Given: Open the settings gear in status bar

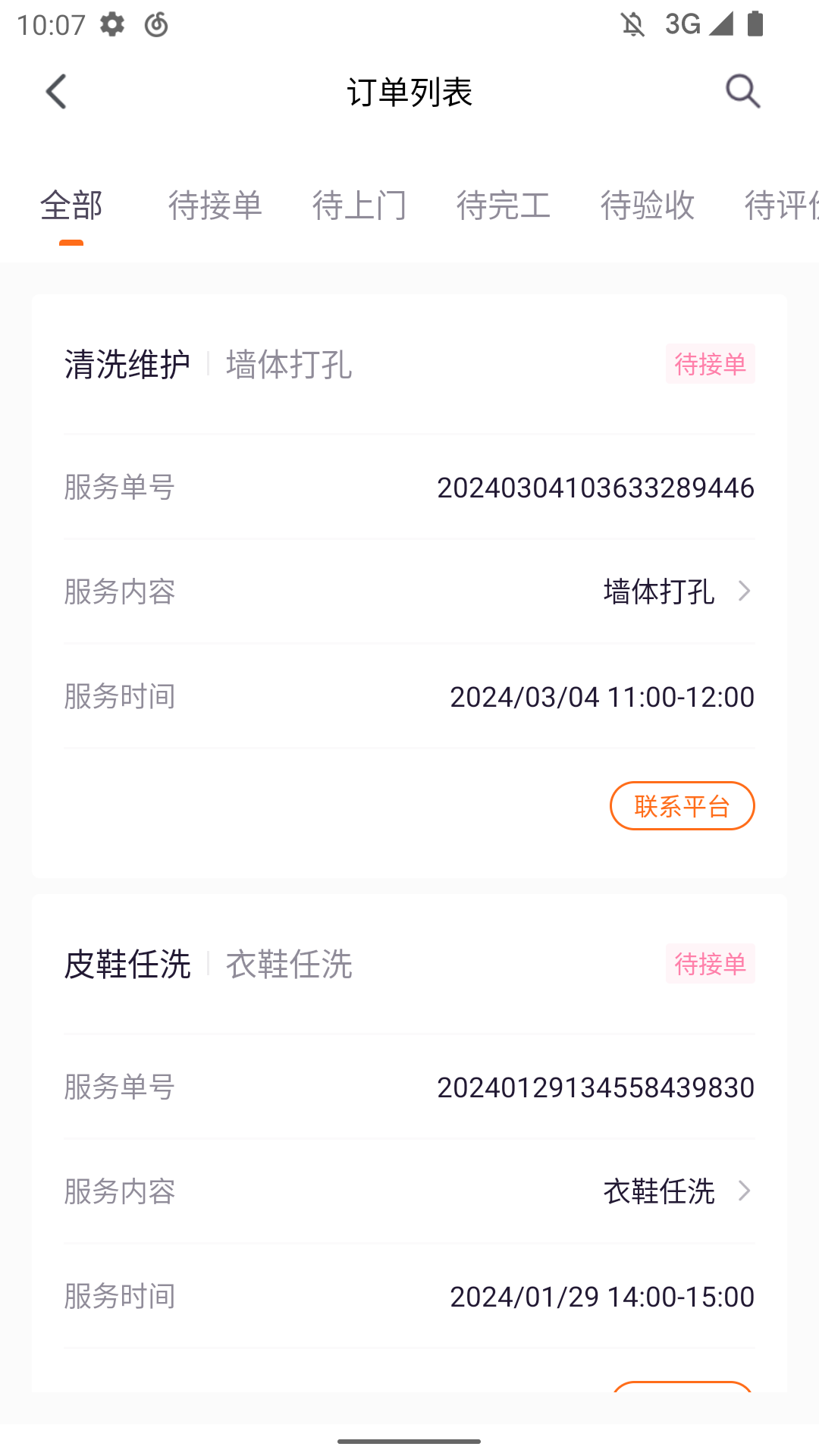Looking at the screenshot, I should pos(111,24).
